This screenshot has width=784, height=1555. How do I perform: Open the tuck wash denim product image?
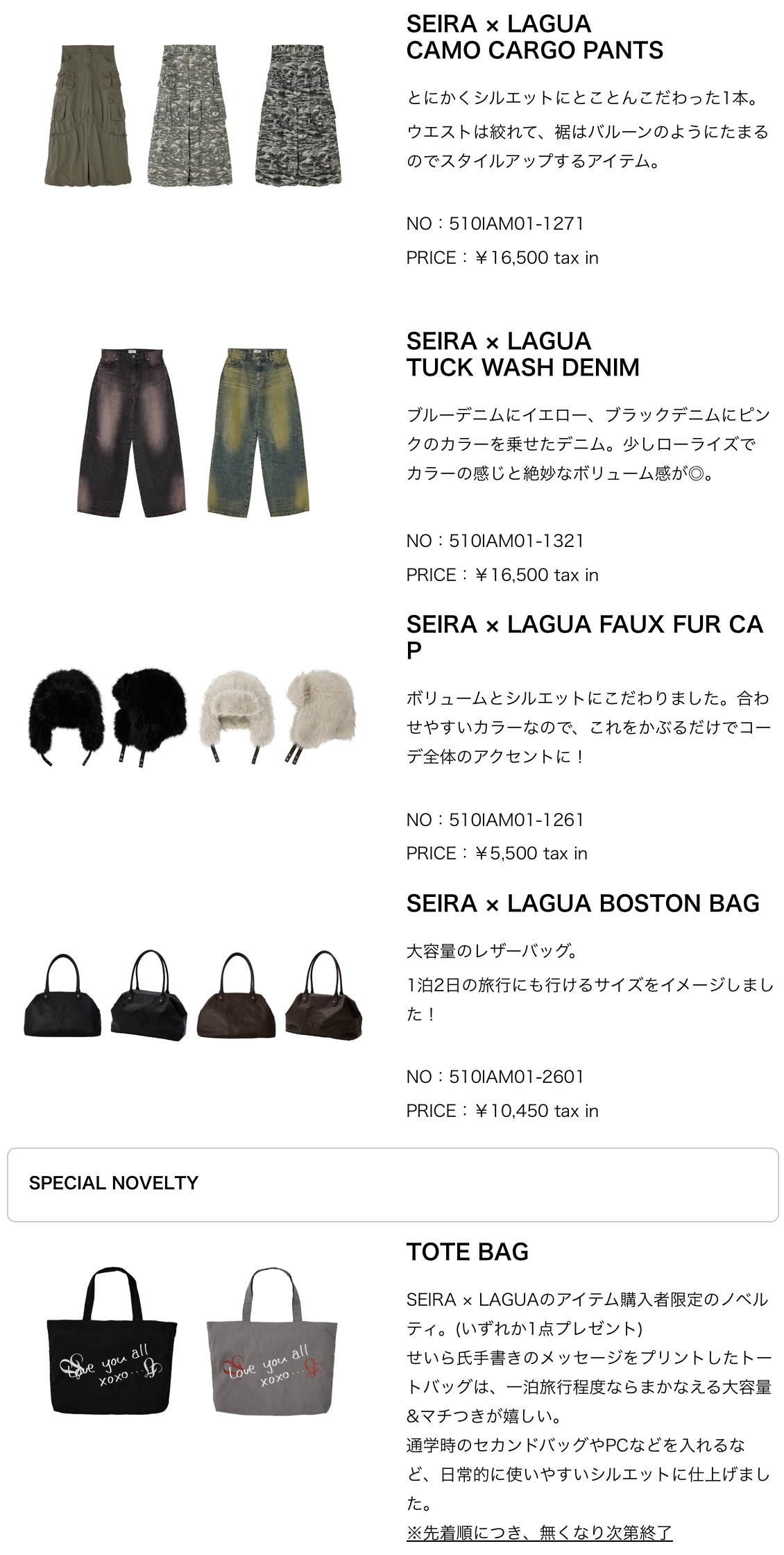[193, 432]
